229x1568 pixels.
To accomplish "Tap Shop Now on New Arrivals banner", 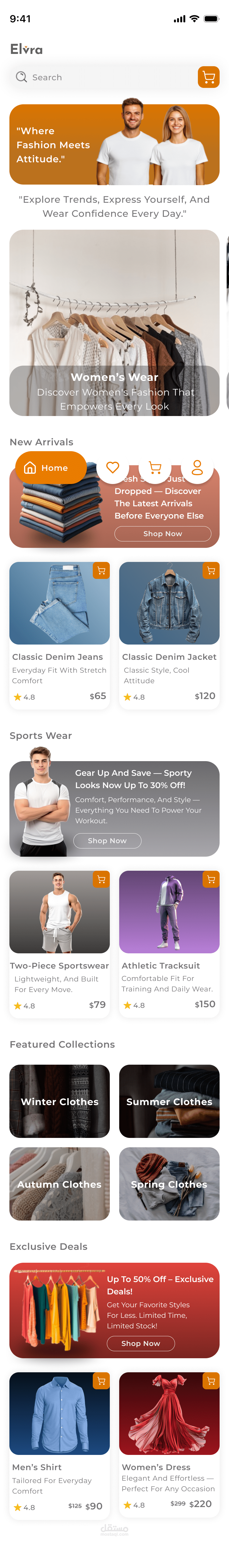I will pos(162,534).
